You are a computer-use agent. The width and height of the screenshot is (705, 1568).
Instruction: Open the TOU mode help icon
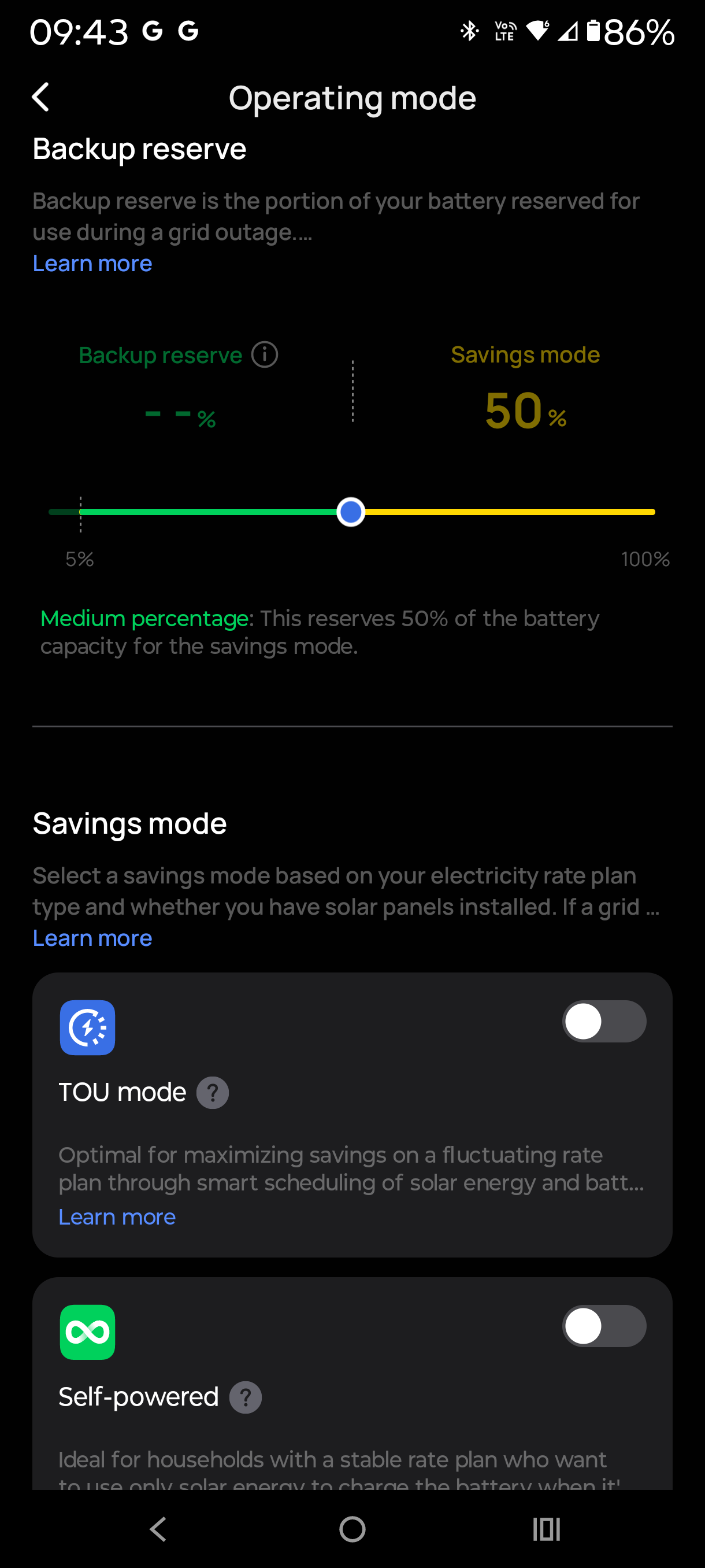[212, 1093]
